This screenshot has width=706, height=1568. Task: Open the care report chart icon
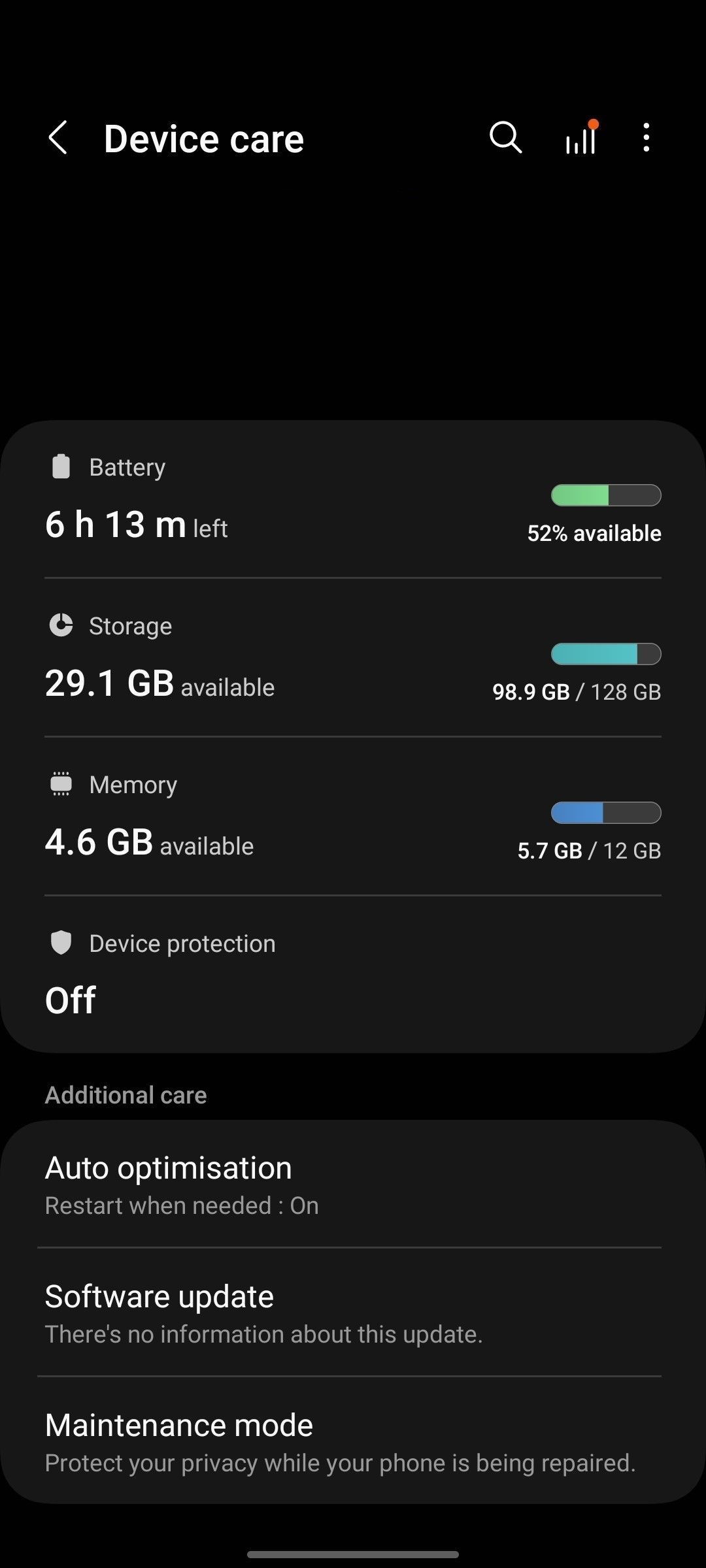coord(581,138)
